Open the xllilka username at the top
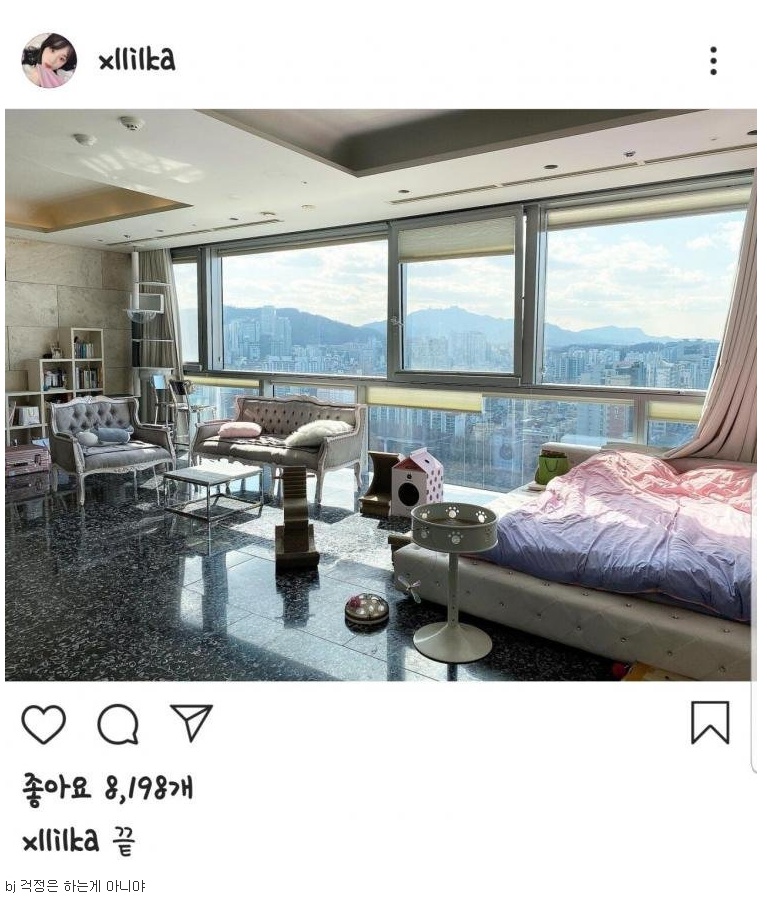The height and width of the screenshot is (897, 767). point(137,60)
